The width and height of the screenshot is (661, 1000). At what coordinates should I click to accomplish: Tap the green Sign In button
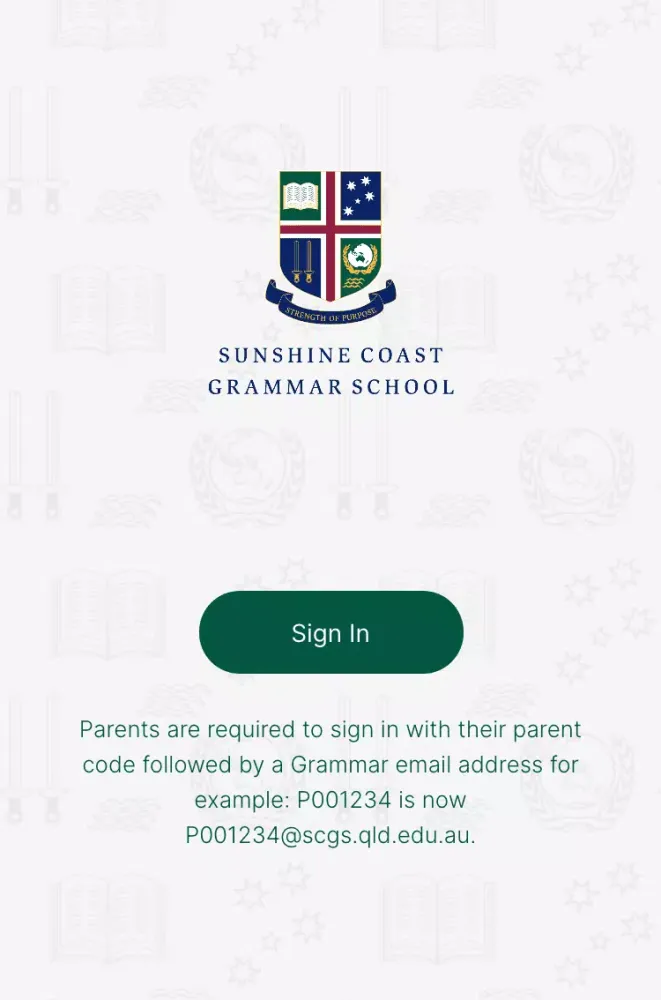pyautogui.click(x=331, y=633)
